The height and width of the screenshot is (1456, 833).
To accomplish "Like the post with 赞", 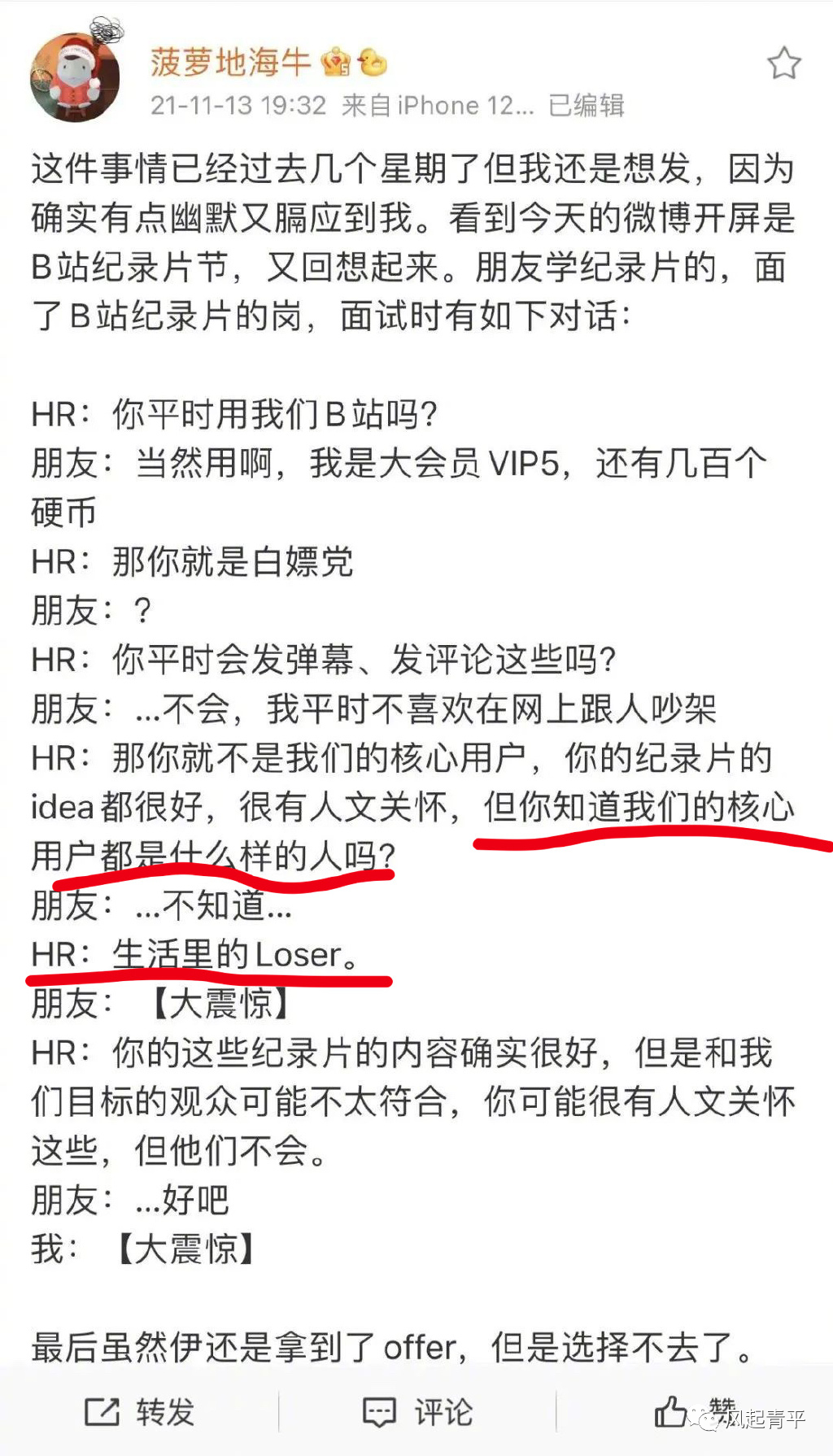I will point(695,1411).
